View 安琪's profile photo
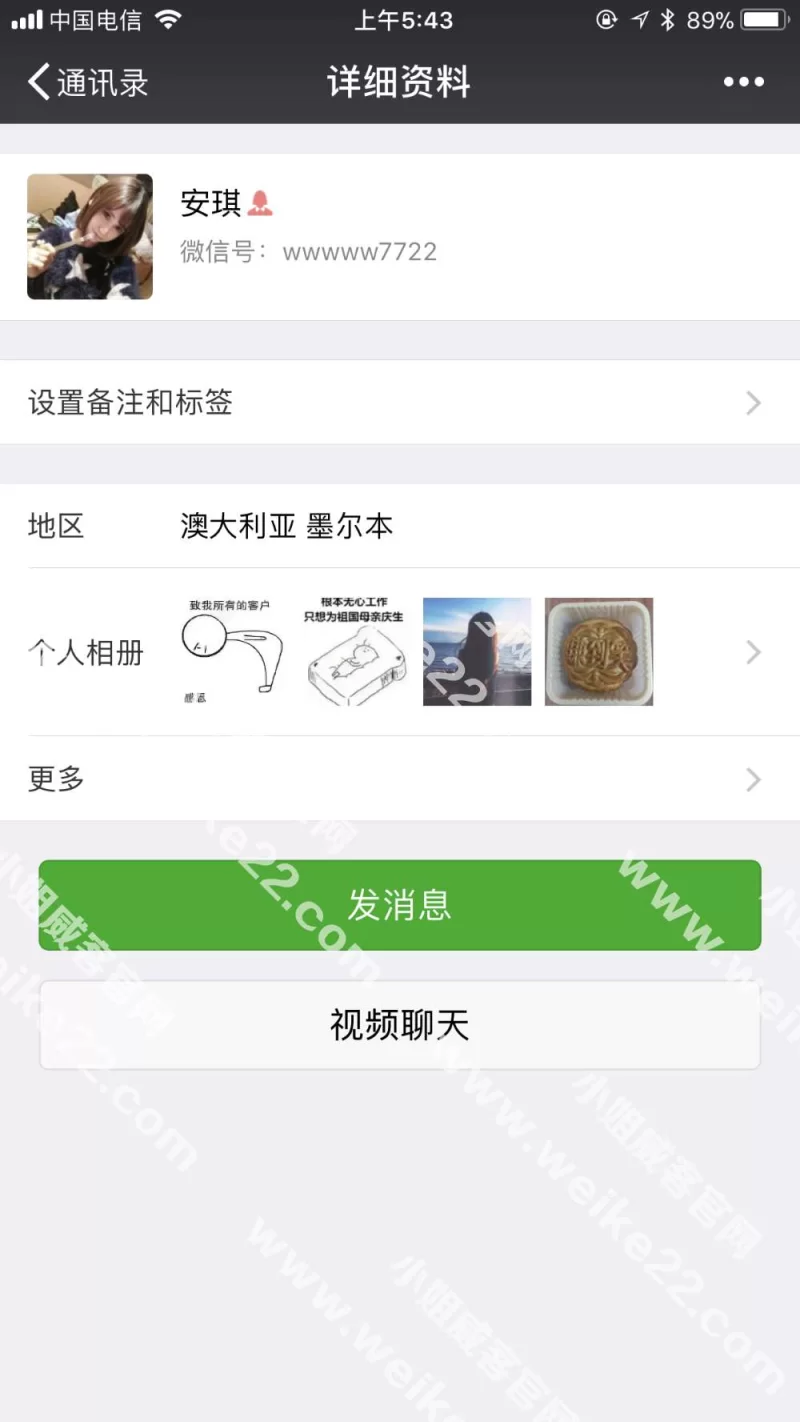The height and width of the screenshot is (1422, 800). (x=90, y=237)
